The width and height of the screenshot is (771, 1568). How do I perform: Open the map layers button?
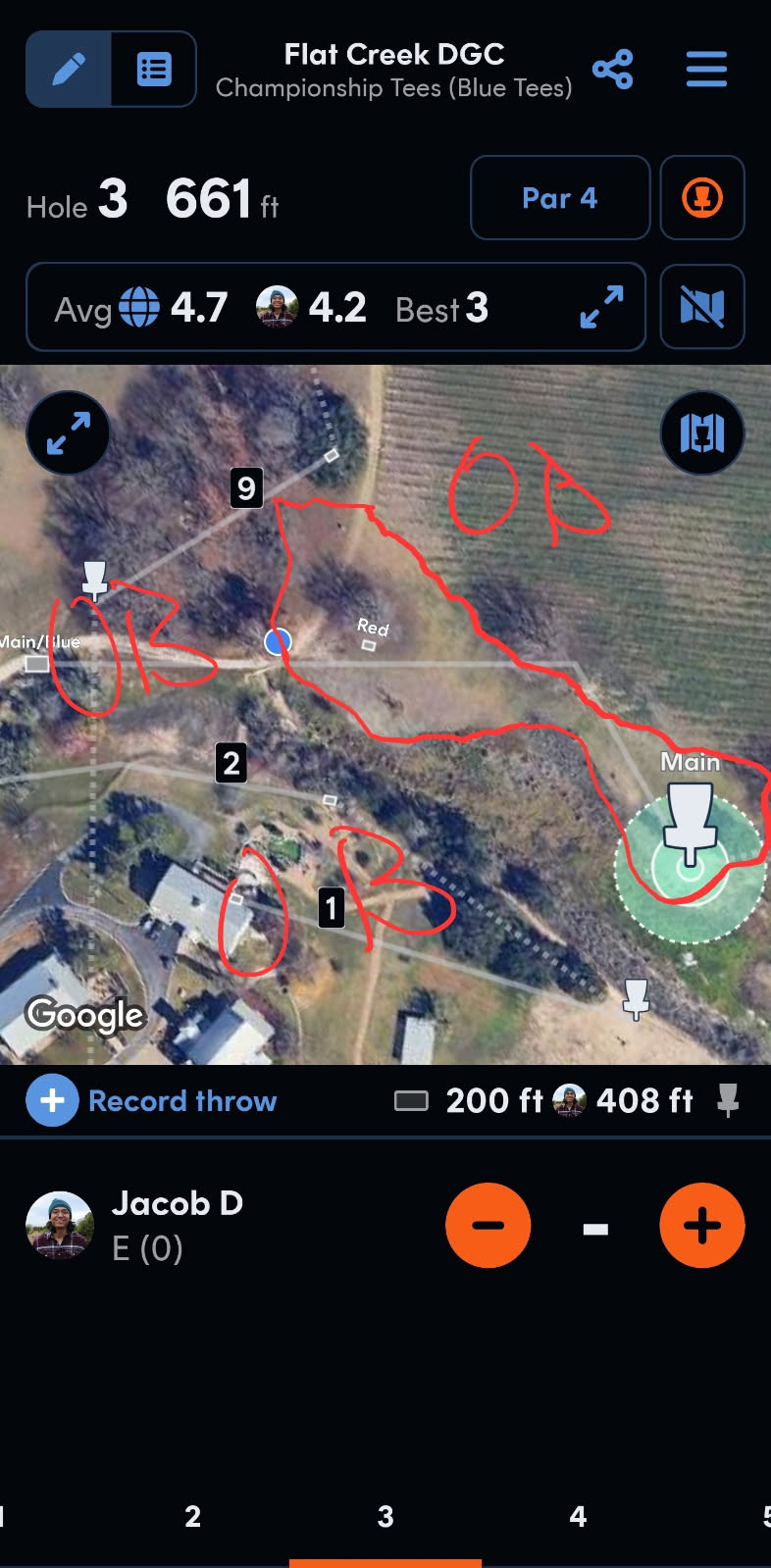click(x=702, y=433)
